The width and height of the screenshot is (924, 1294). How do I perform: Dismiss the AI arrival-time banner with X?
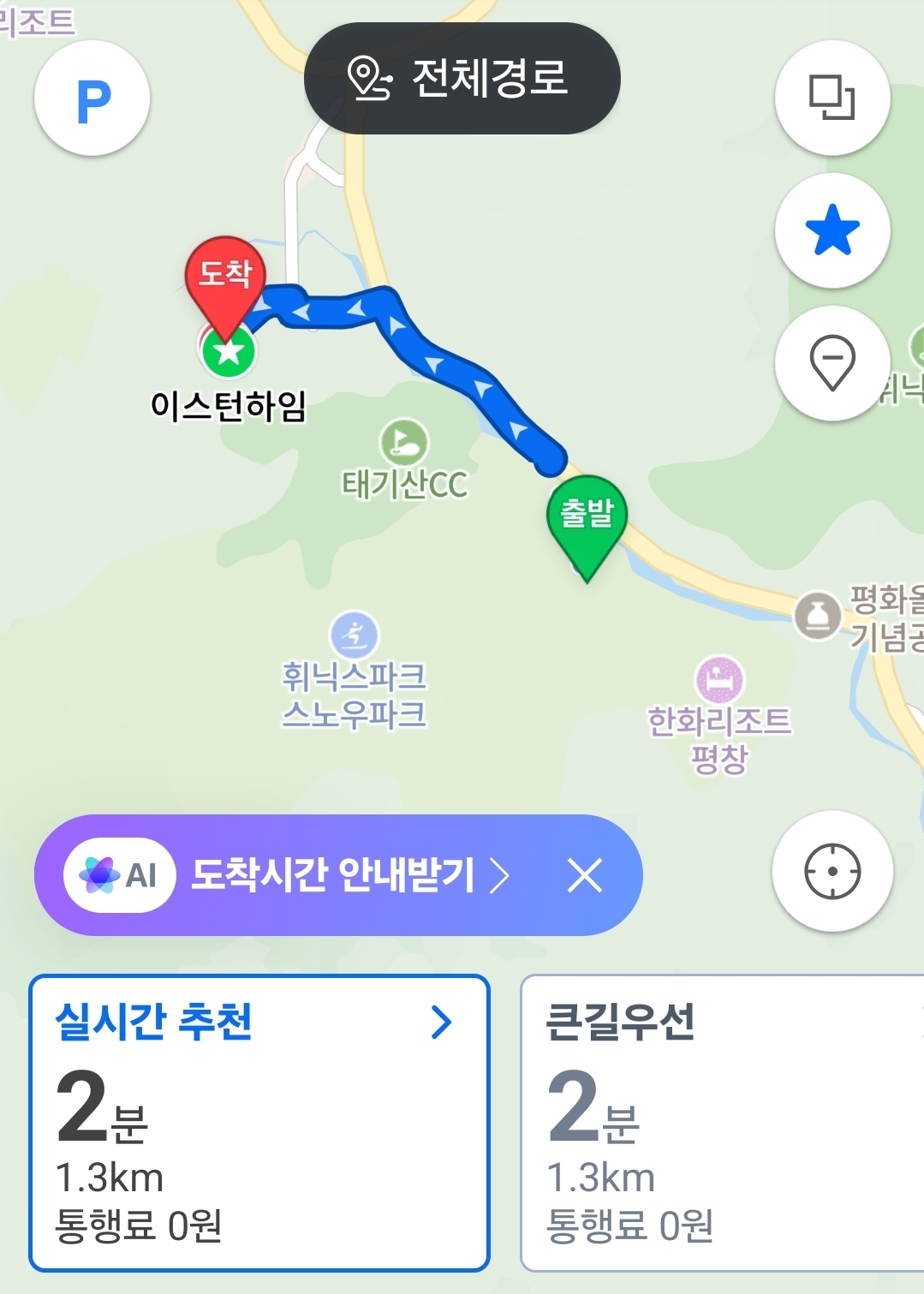tap(583, 876)
